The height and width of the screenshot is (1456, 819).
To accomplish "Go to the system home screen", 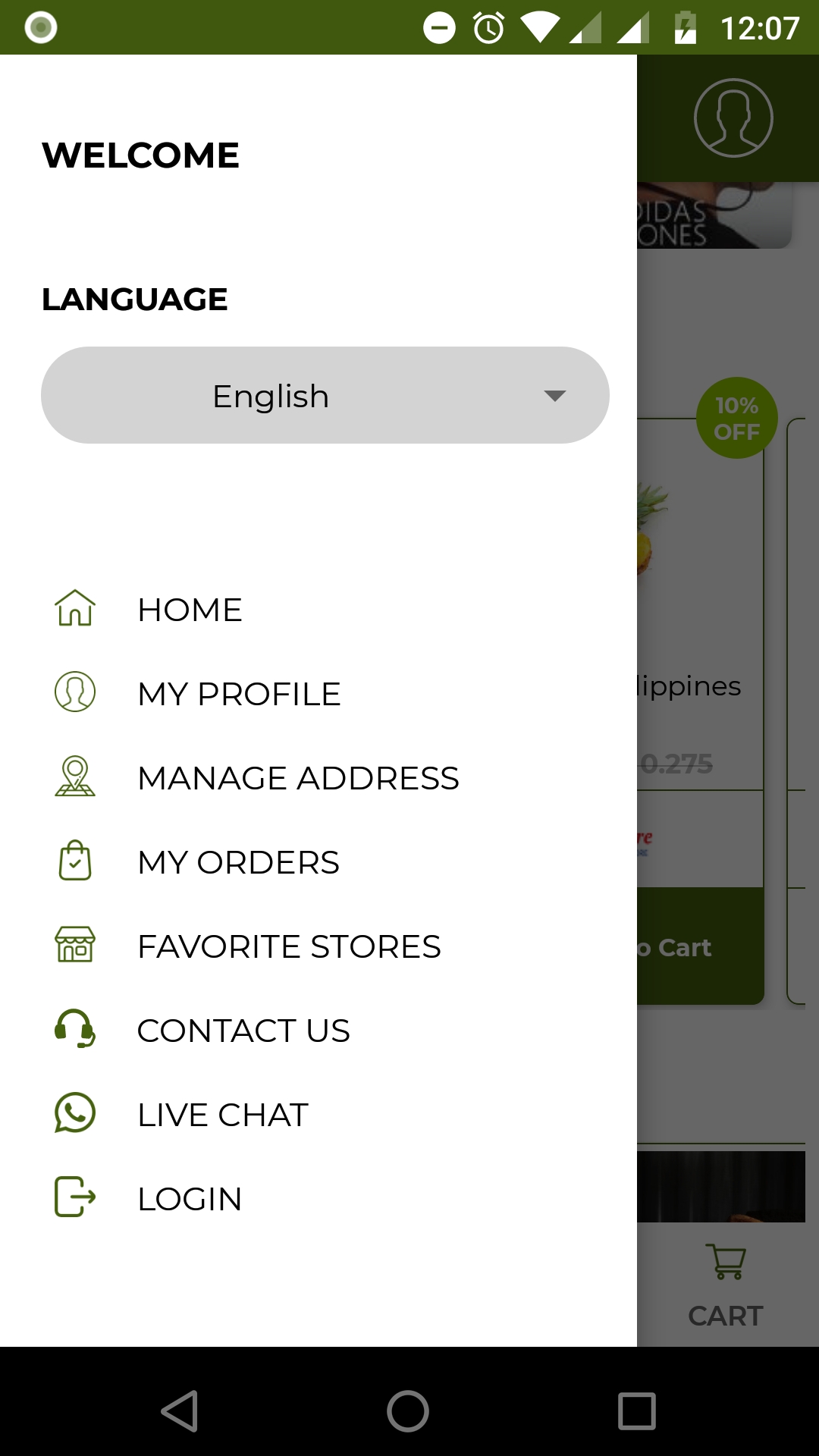I will click(x=408, y=1411).
